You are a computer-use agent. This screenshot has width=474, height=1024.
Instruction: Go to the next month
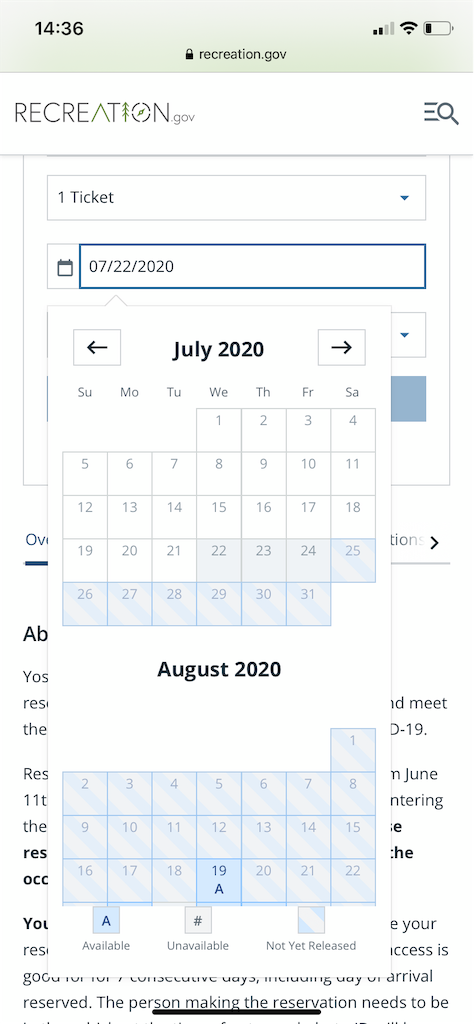pyautogui.click(x=341, y=347)
